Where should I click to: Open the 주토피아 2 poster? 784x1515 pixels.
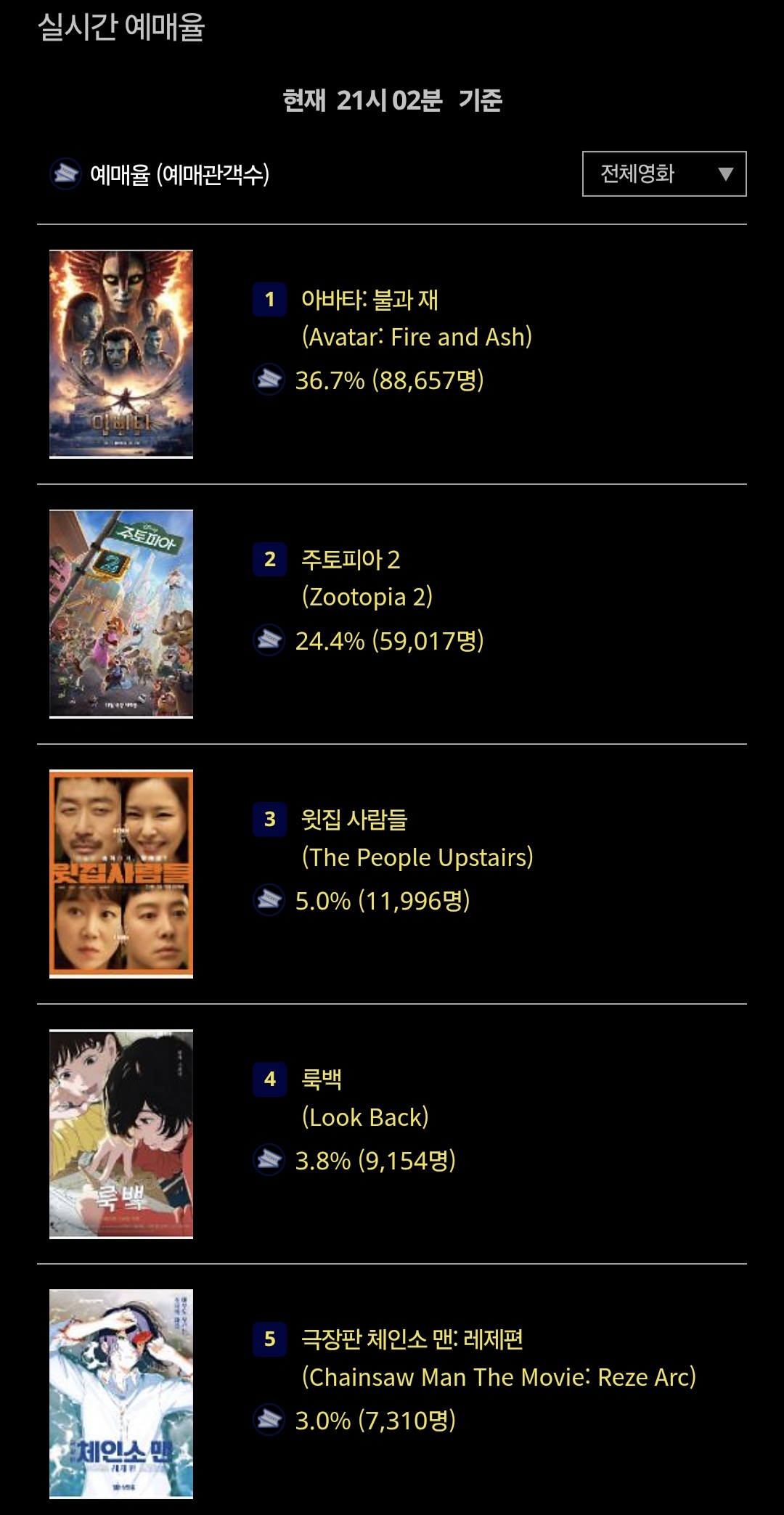click(x=121, y=613)
